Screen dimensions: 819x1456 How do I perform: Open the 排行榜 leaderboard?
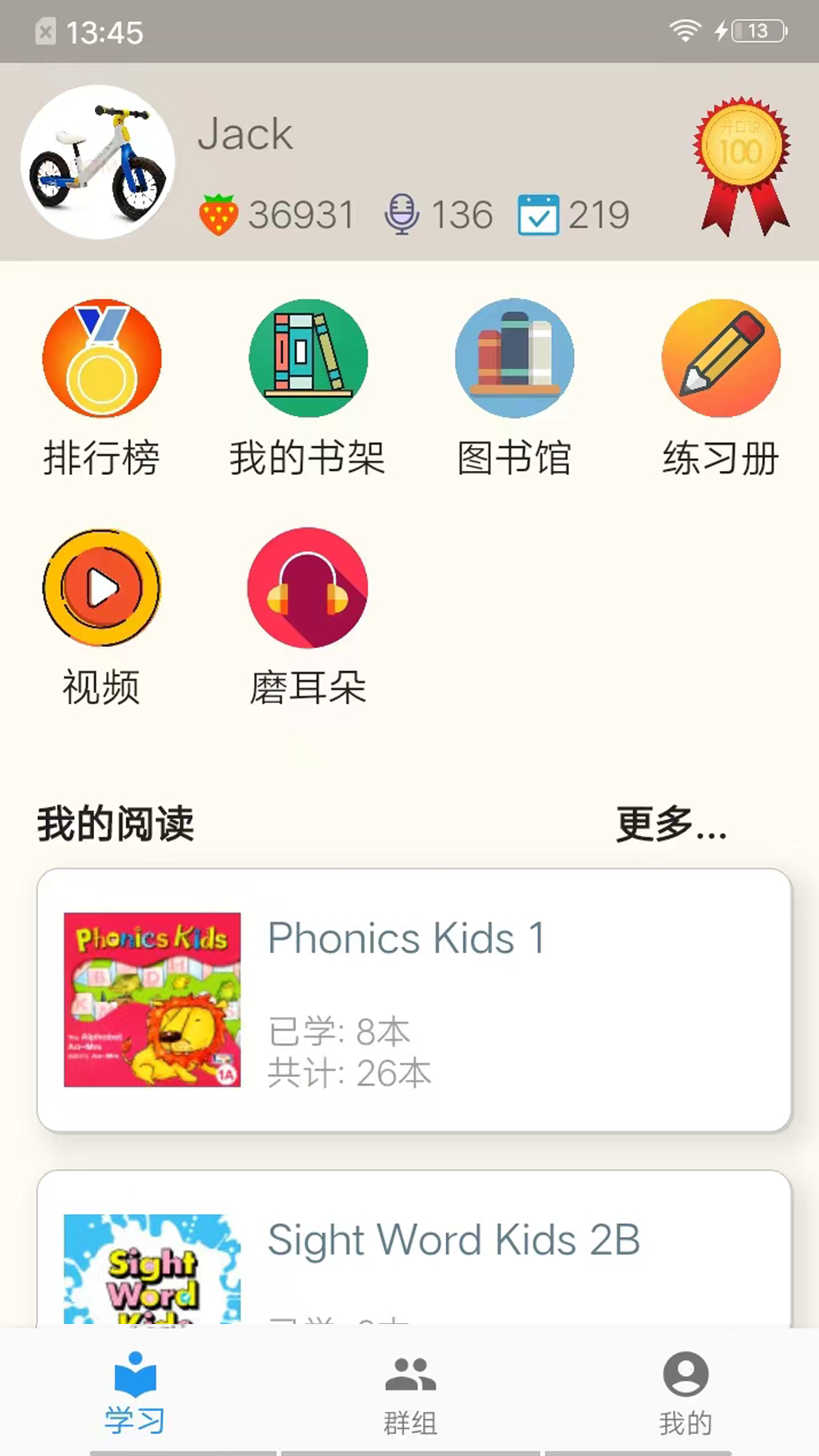point(102,388)
